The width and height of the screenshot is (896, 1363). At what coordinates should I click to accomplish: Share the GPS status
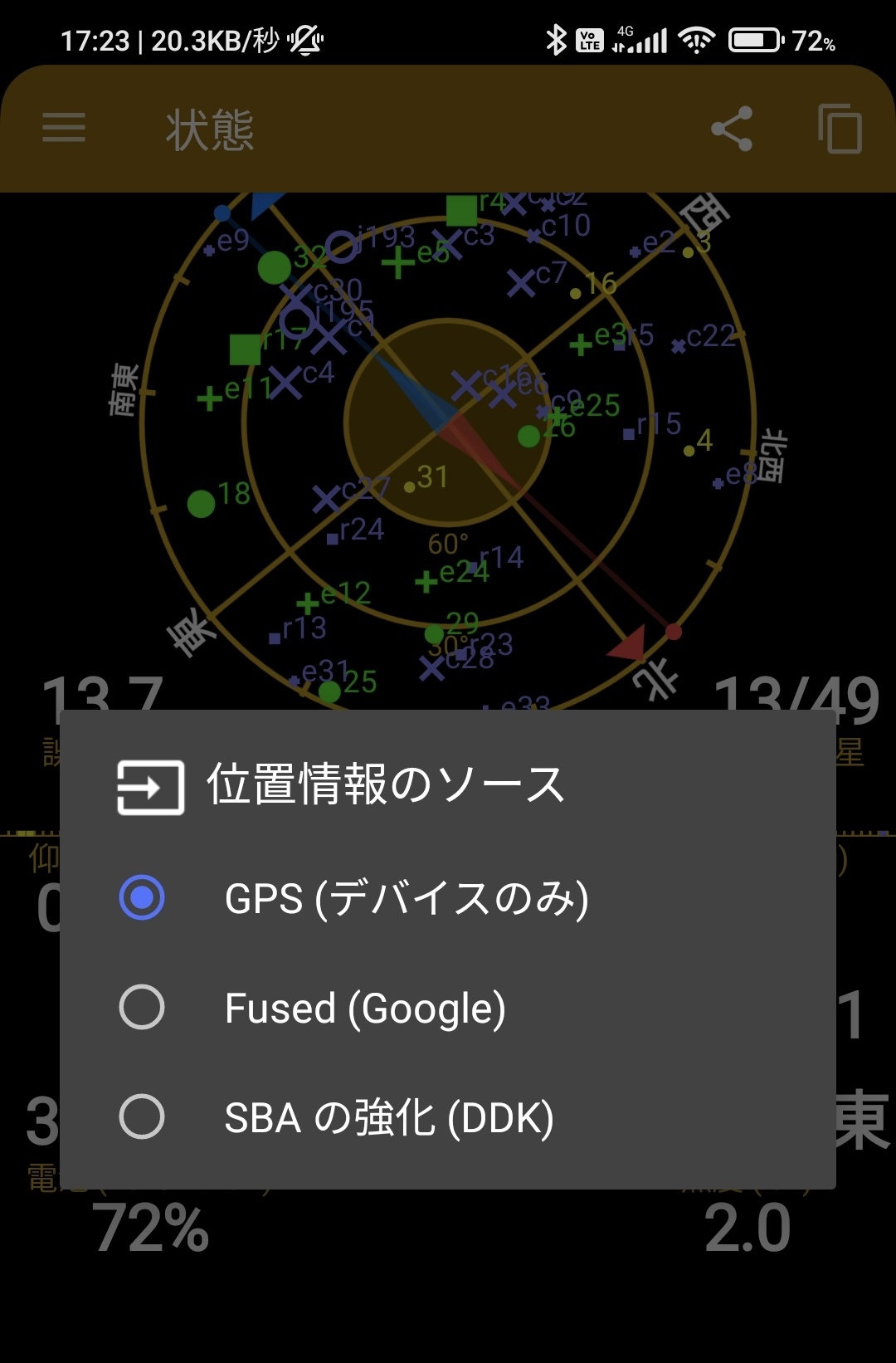(732, 129)
